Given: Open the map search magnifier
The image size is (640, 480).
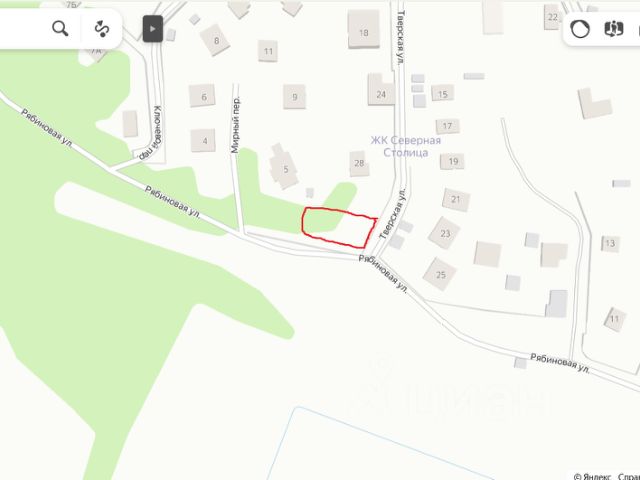Looking at the screenshot, I should 60,28.
